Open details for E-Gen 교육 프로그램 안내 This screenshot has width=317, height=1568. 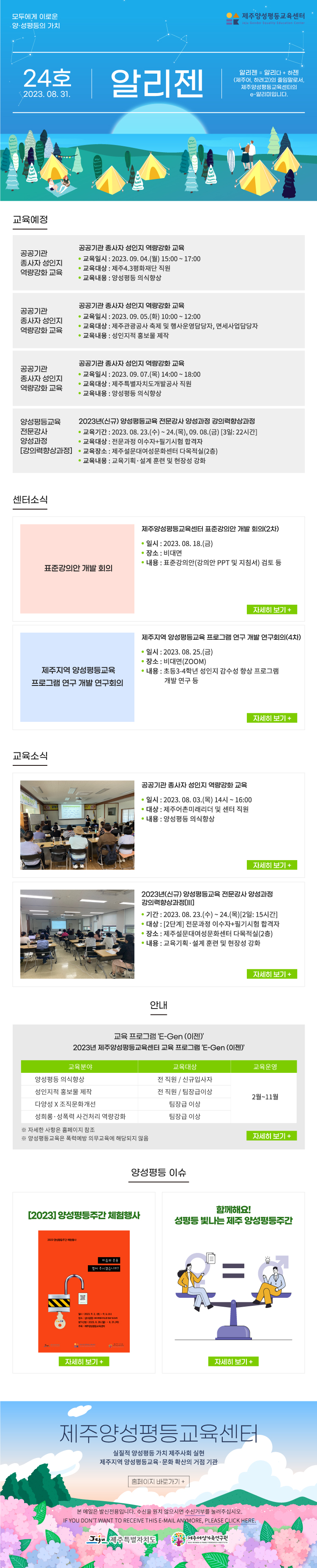(x=271, y=1136)
